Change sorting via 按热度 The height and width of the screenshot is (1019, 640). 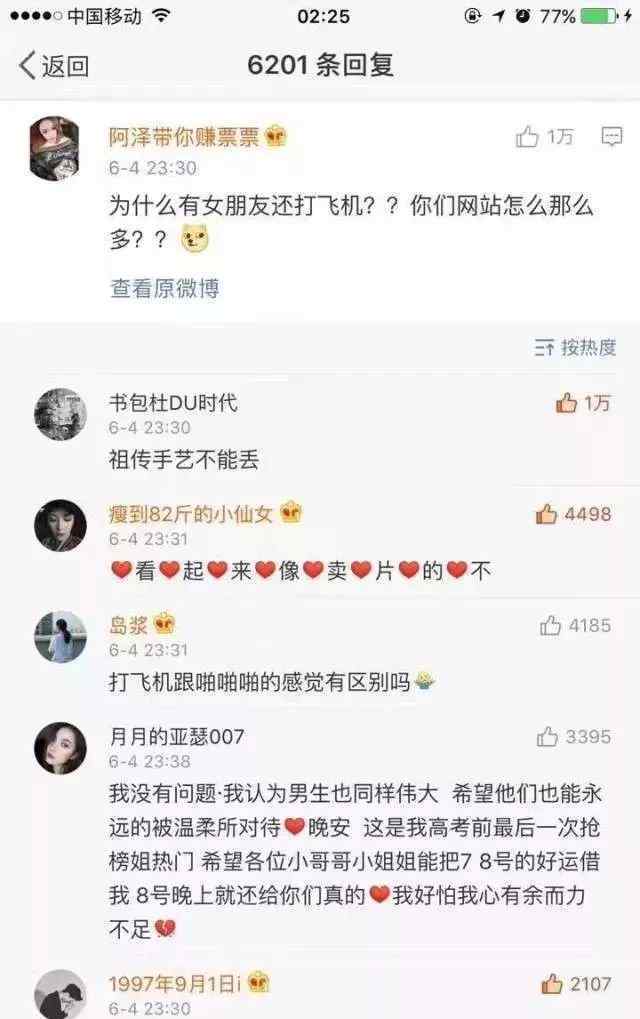(x=575, y=348)
